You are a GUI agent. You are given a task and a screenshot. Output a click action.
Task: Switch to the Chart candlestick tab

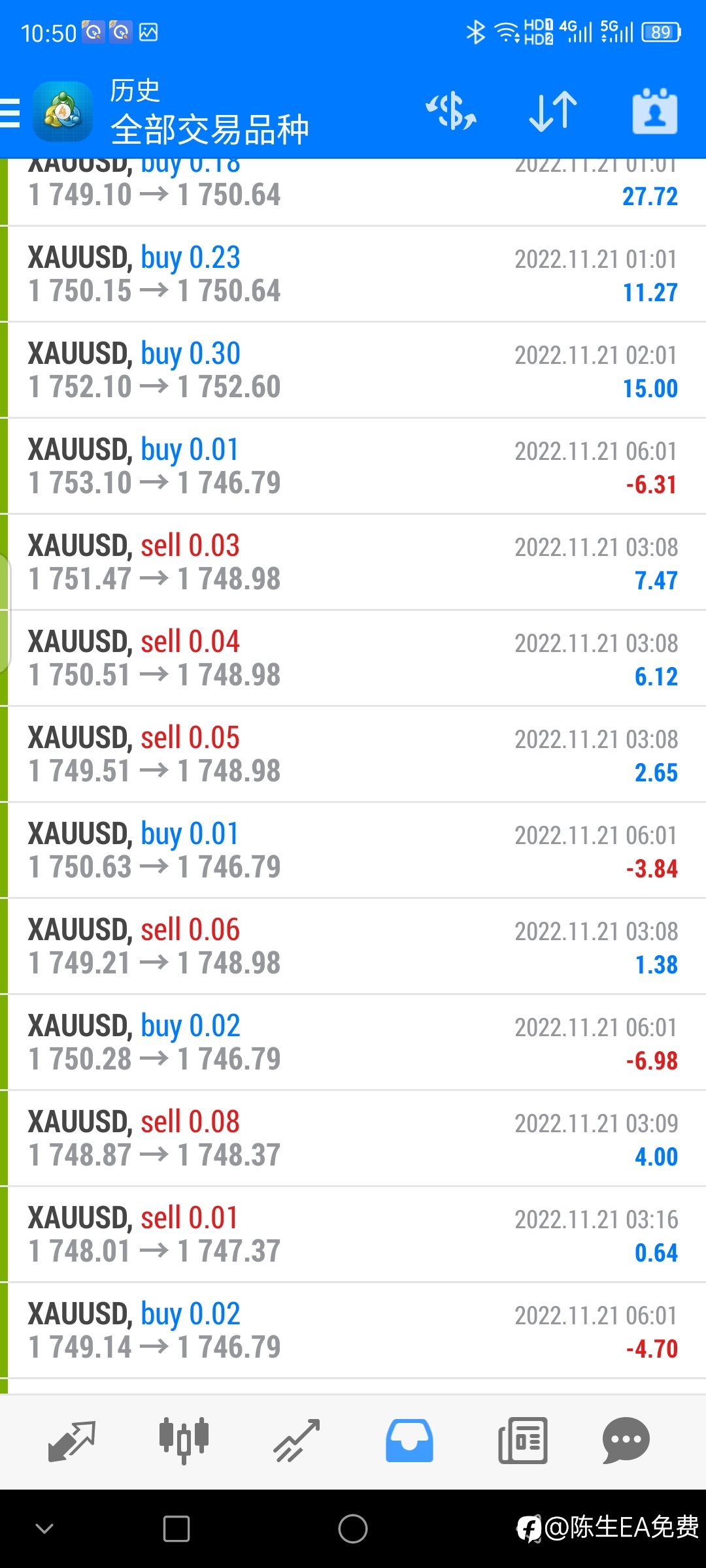[x=184, y=1441]
